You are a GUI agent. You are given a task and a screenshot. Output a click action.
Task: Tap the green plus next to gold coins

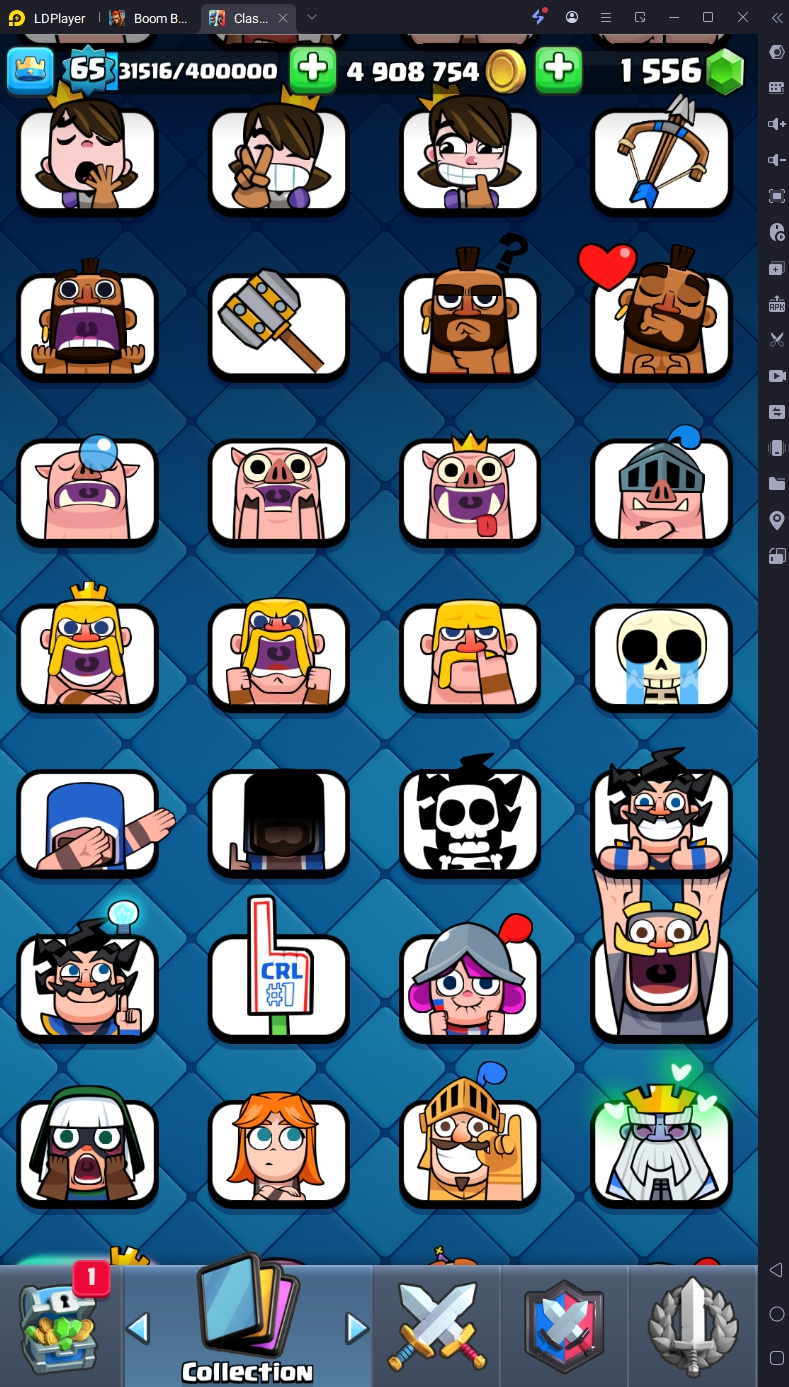coord(559,69)
